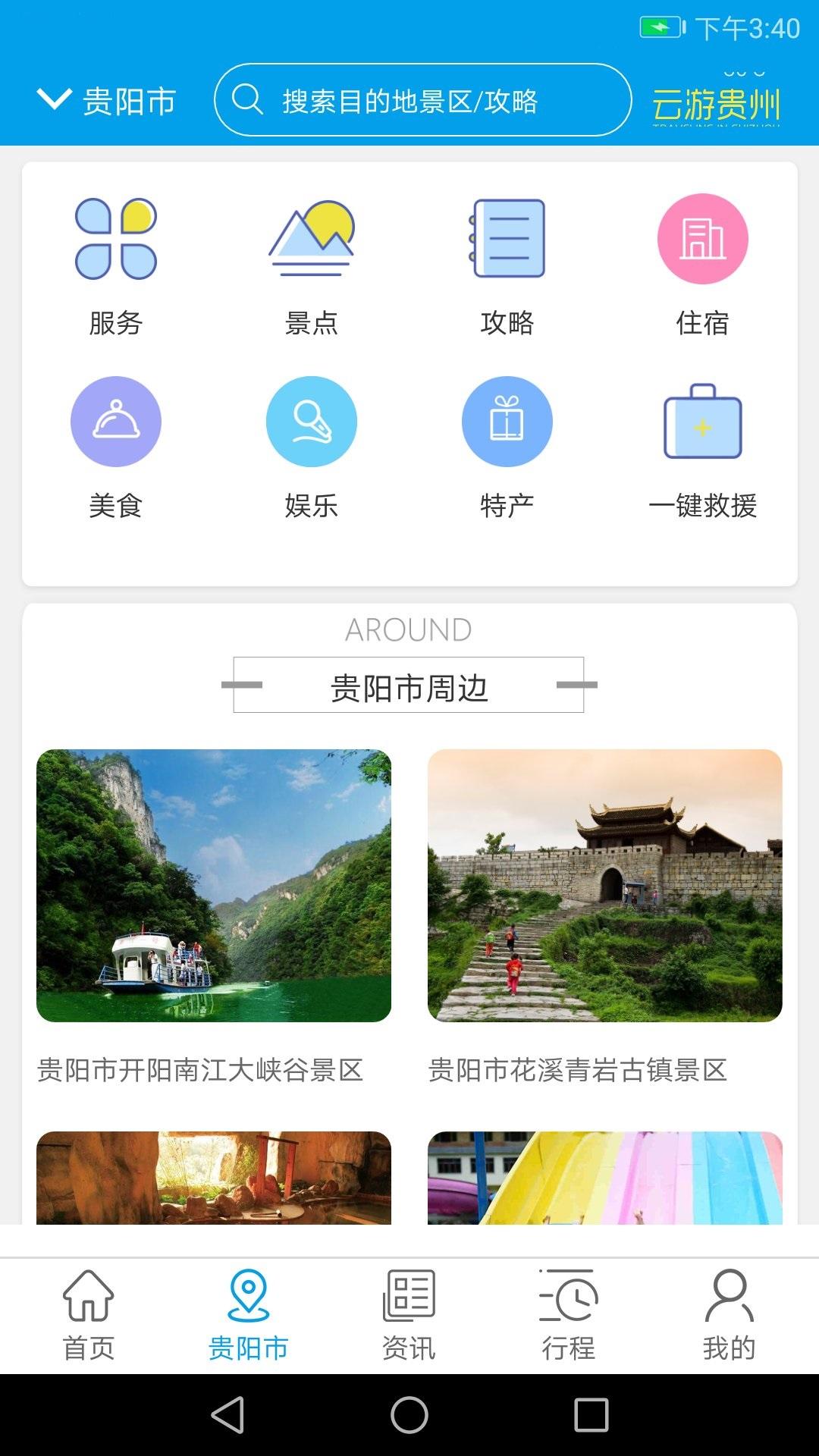Screen dimensions: 819x1456
Task: Switch to the 首页 home tab
Action: [89, 1315]
